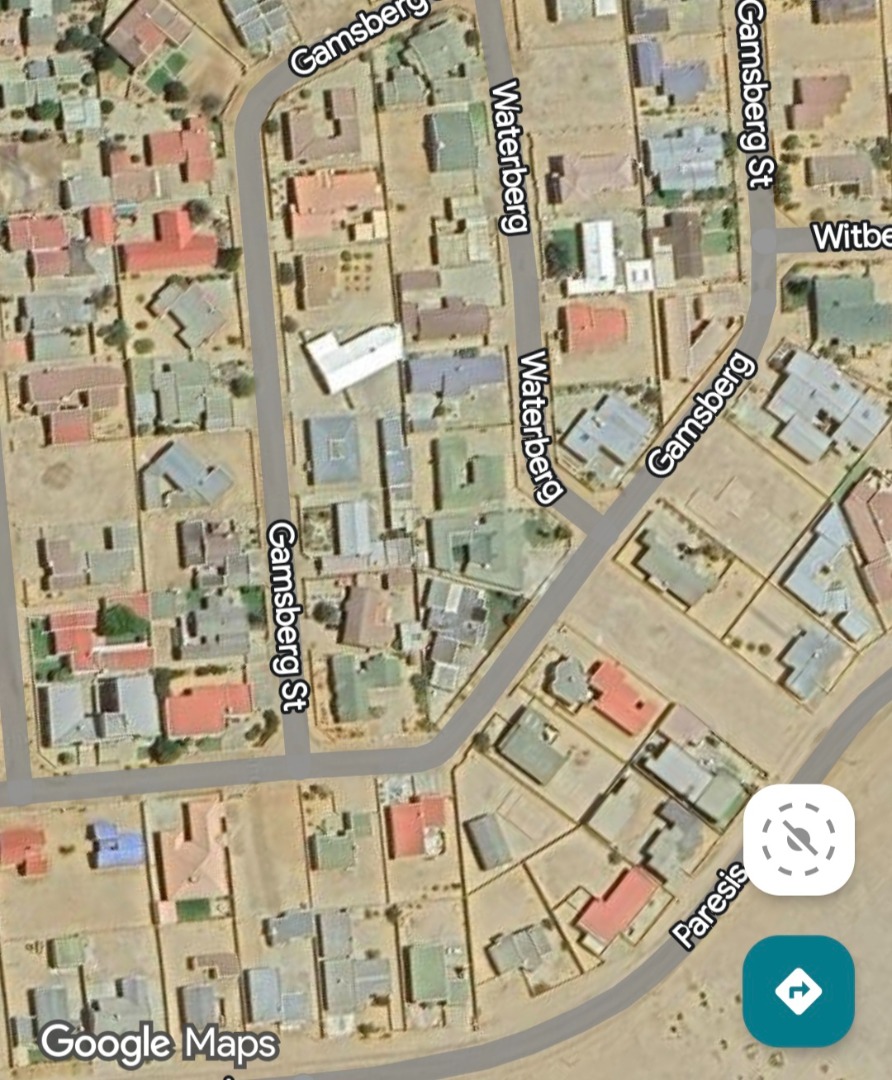The height and width of the screenshot is (1080, 892).
Task: Tap the location compass button
Action: 798,839
